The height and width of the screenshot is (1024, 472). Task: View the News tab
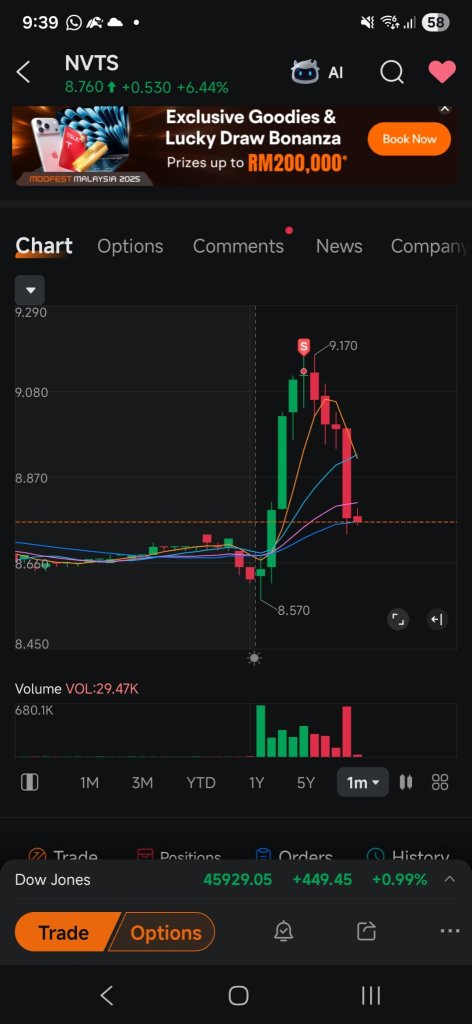pyautogui.click(x=339, y=246)
